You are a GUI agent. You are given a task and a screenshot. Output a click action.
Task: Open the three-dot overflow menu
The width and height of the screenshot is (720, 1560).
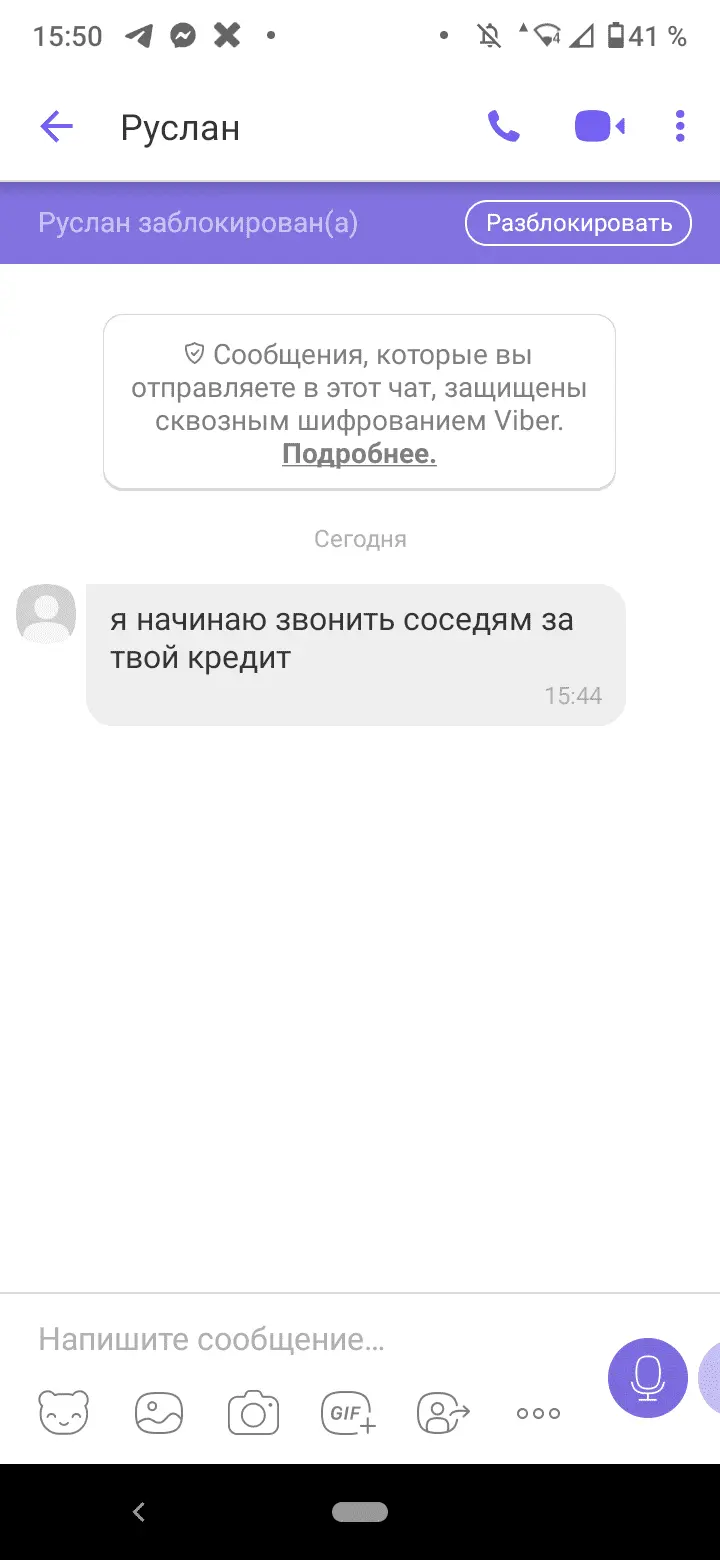tap(680, 127)
